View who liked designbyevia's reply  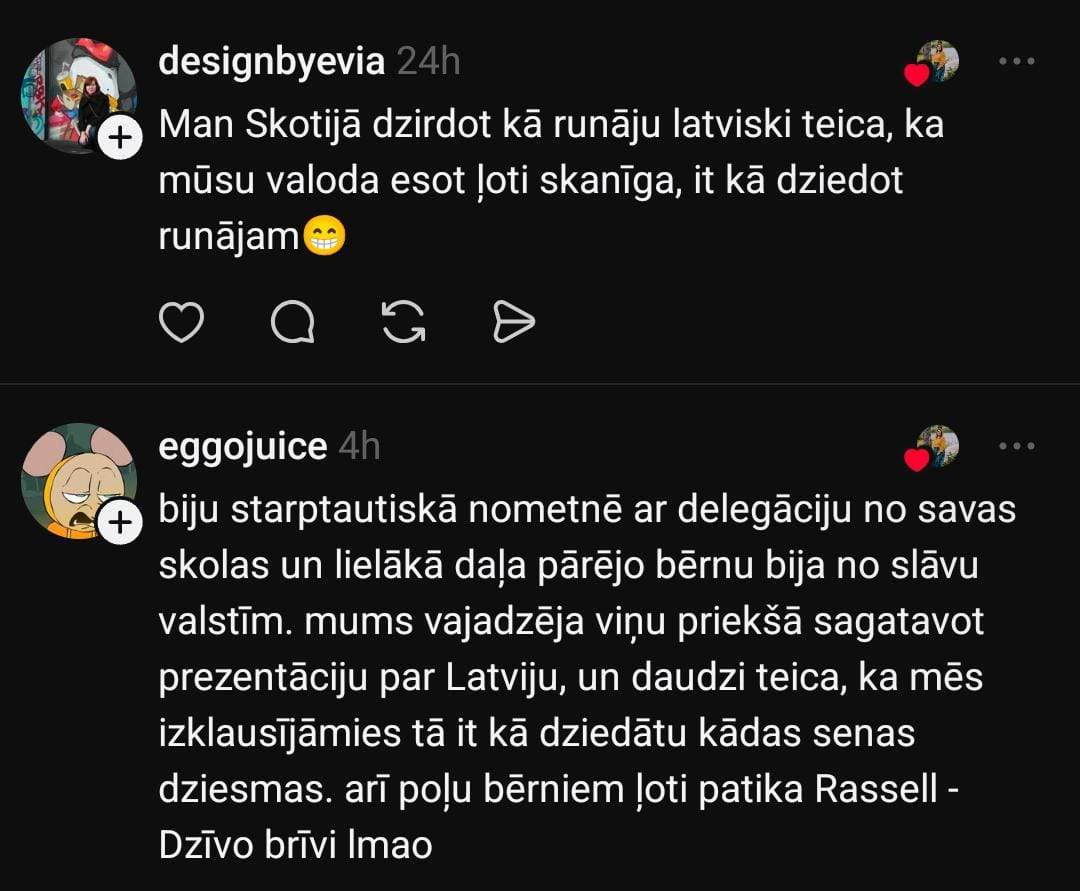933,64
